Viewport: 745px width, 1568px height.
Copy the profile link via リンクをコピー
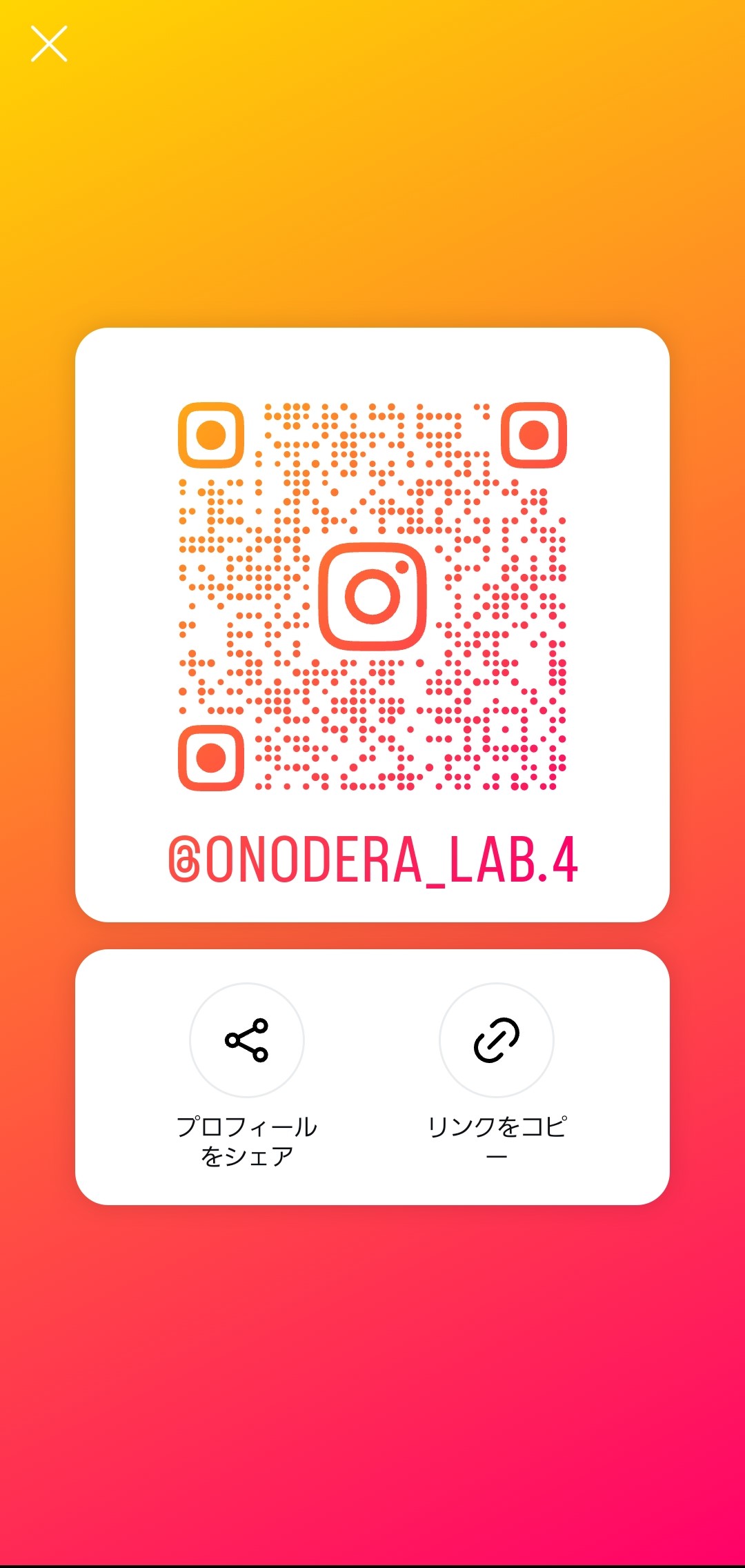[496, 1040]
